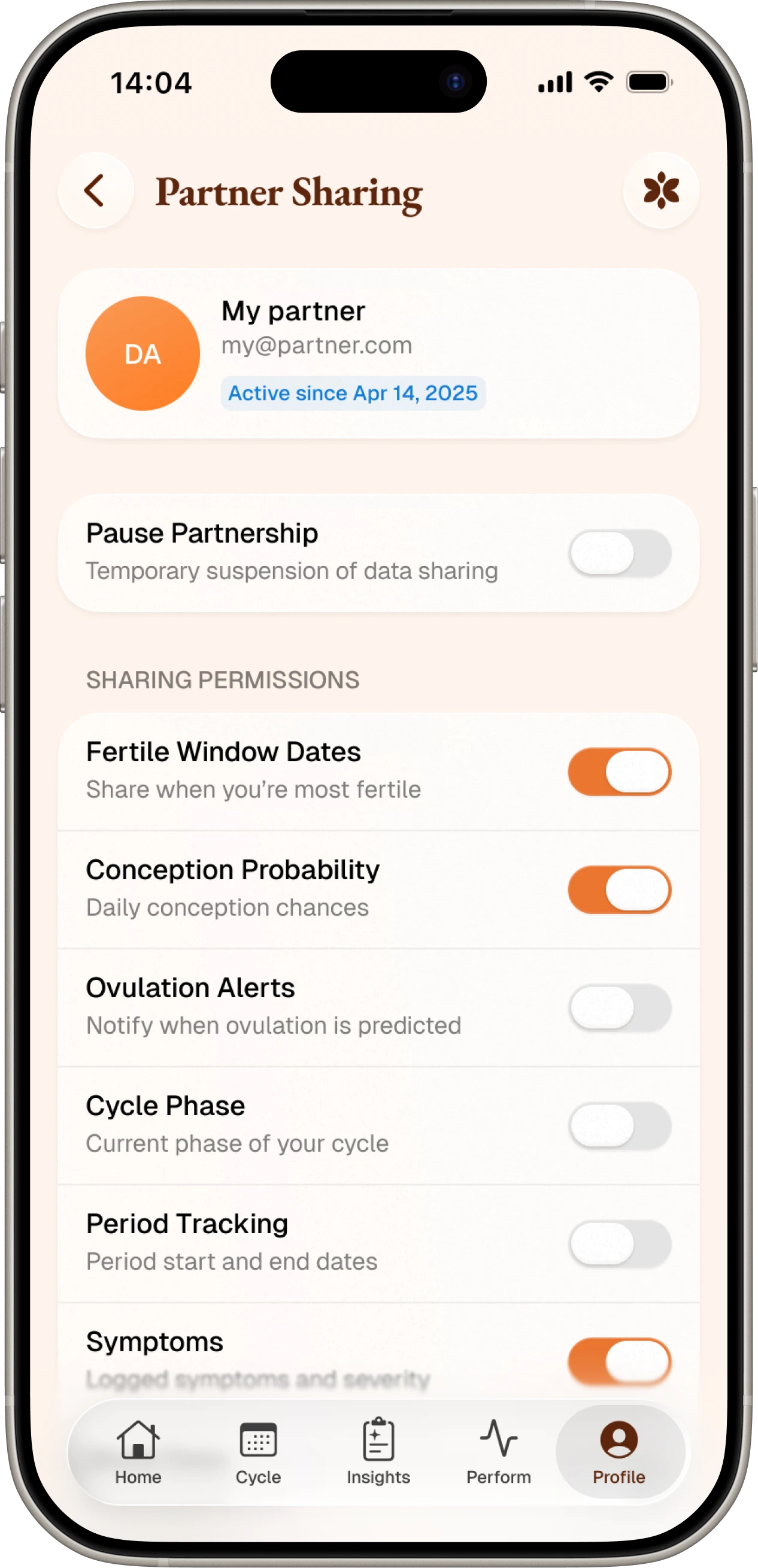Select the Perform tab
The height and width of the screenshot is (1568, 758).
point(498,1453)
